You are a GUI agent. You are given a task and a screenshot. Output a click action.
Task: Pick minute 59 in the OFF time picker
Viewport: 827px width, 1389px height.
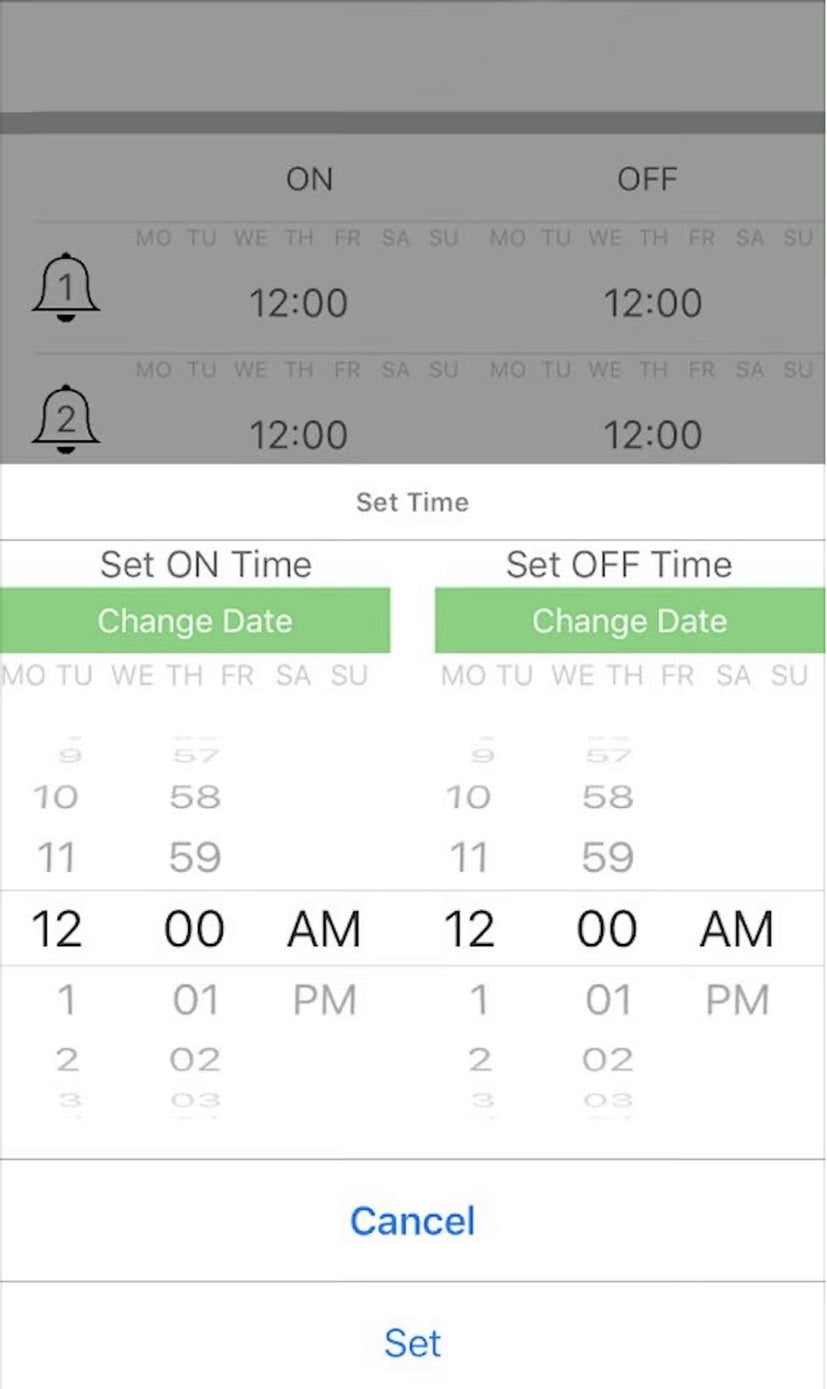[x=607, y=858]
